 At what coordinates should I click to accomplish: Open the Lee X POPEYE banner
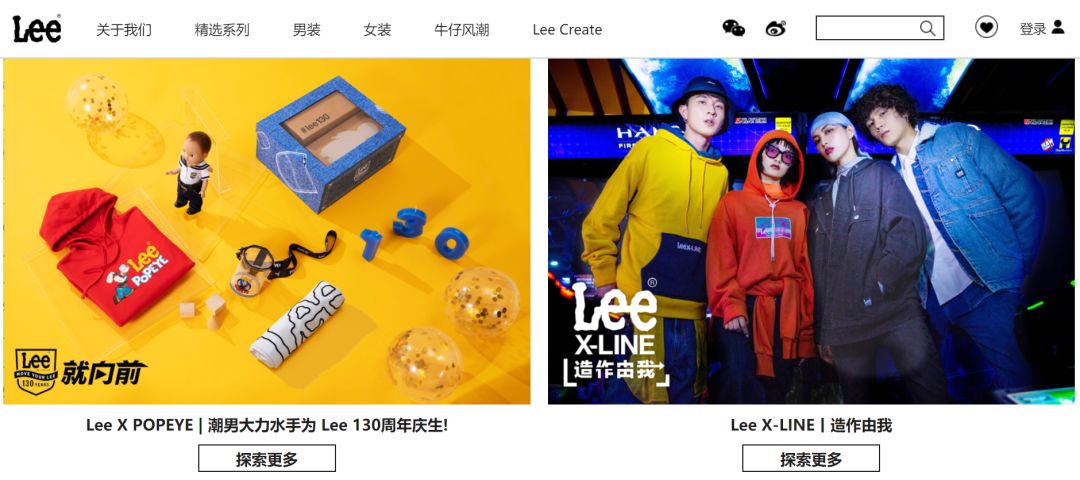coord(267,231)
